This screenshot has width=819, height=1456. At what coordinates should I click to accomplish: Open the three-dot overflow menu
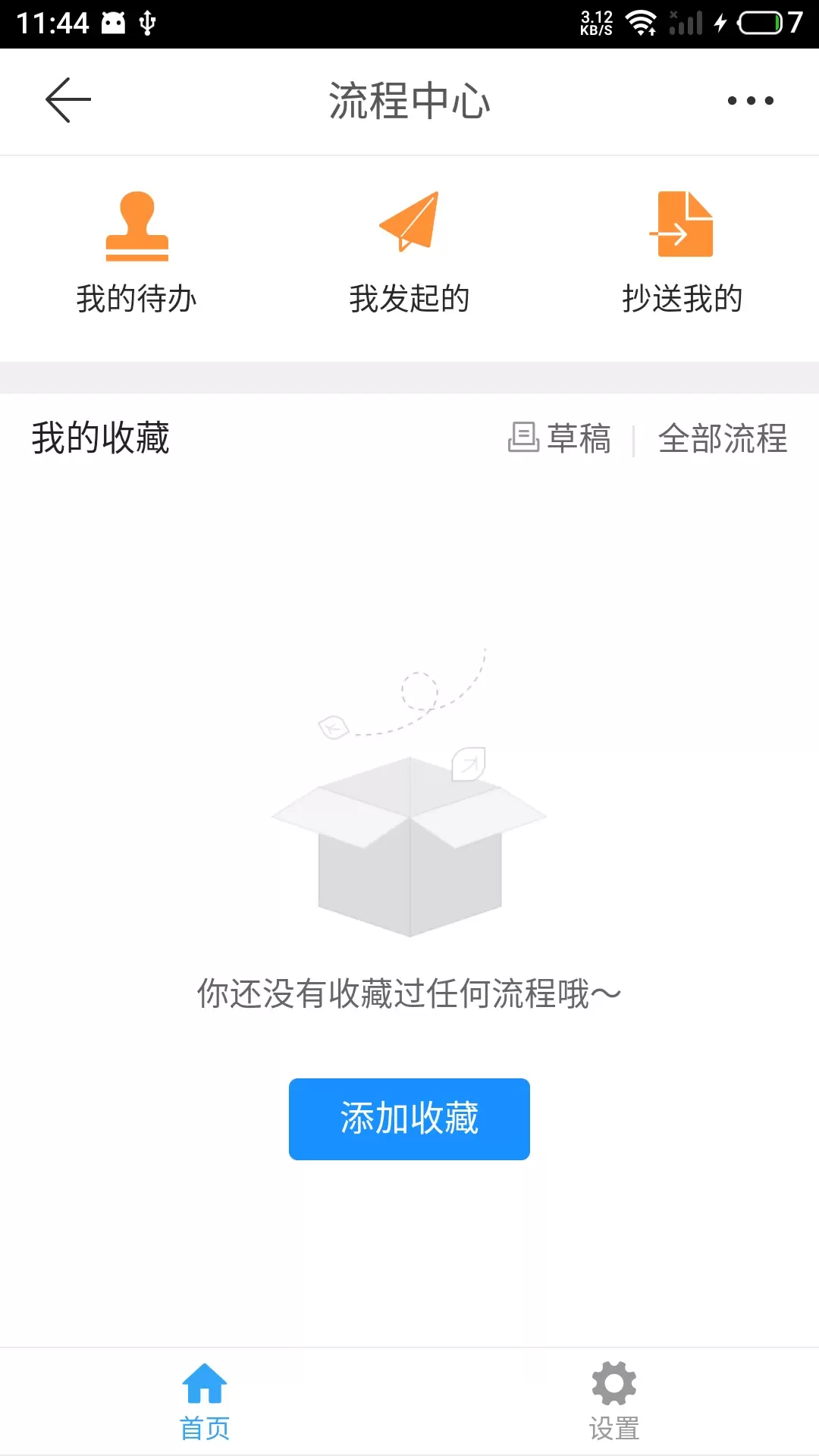(750, 101)
